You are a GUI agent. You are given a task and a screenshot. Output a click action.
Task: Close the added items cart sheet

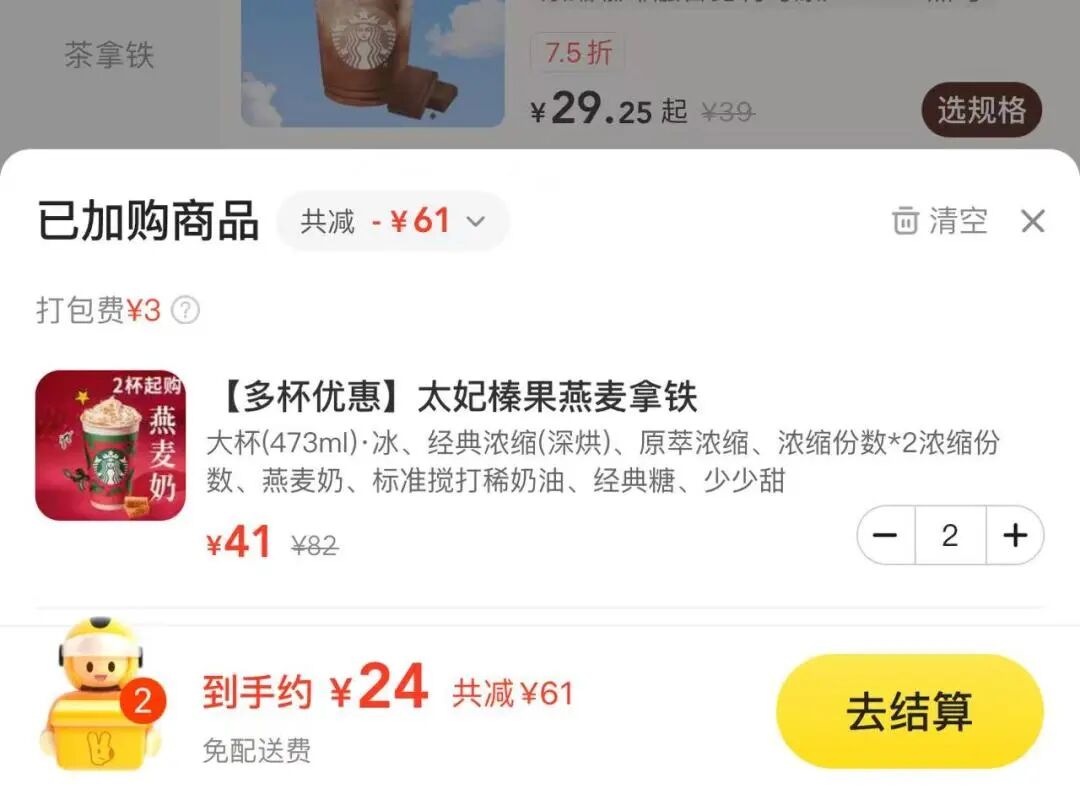click(1032, 221)
